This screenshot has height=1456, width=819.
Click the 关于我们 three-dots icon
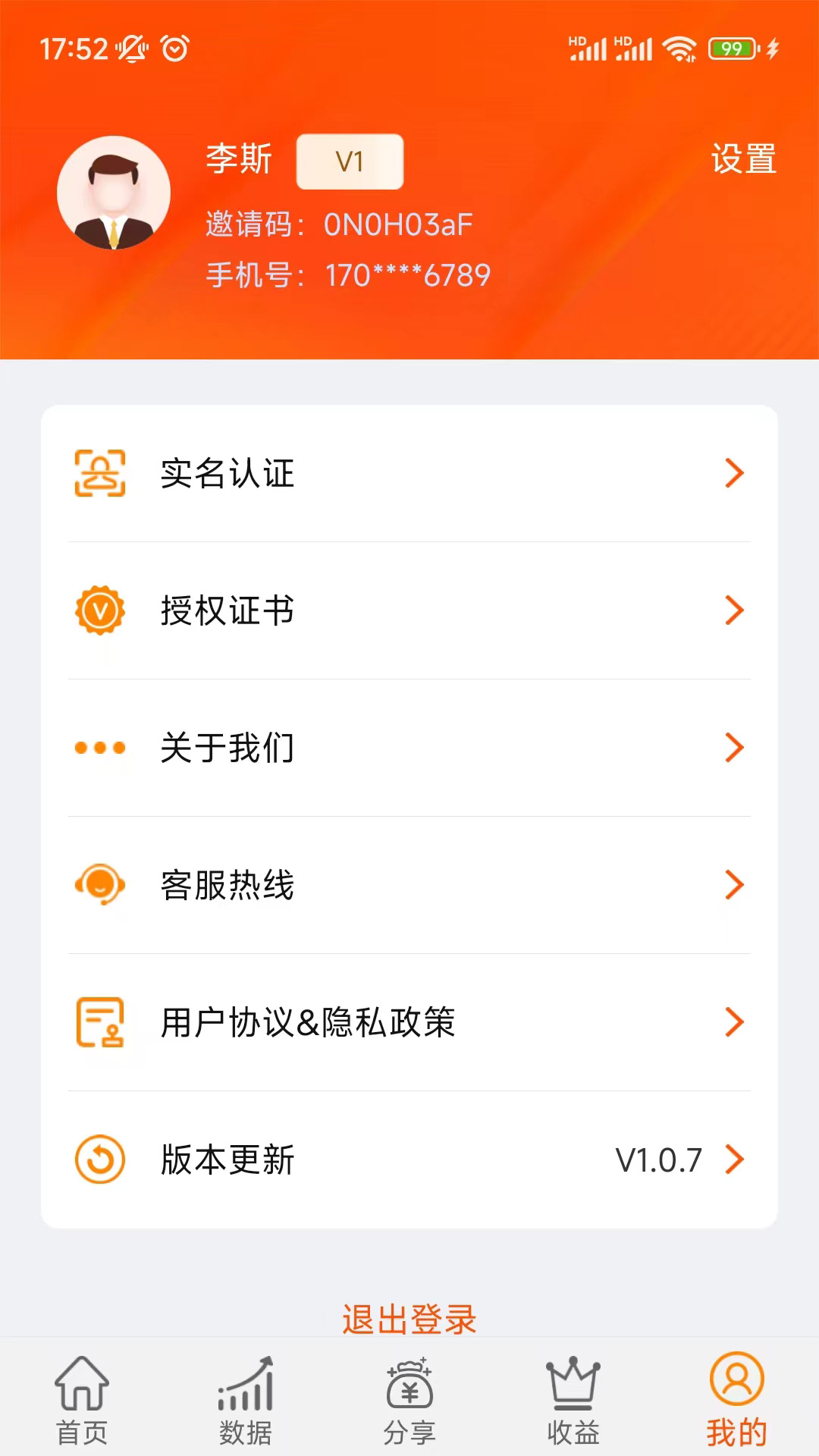coord(99,747)
